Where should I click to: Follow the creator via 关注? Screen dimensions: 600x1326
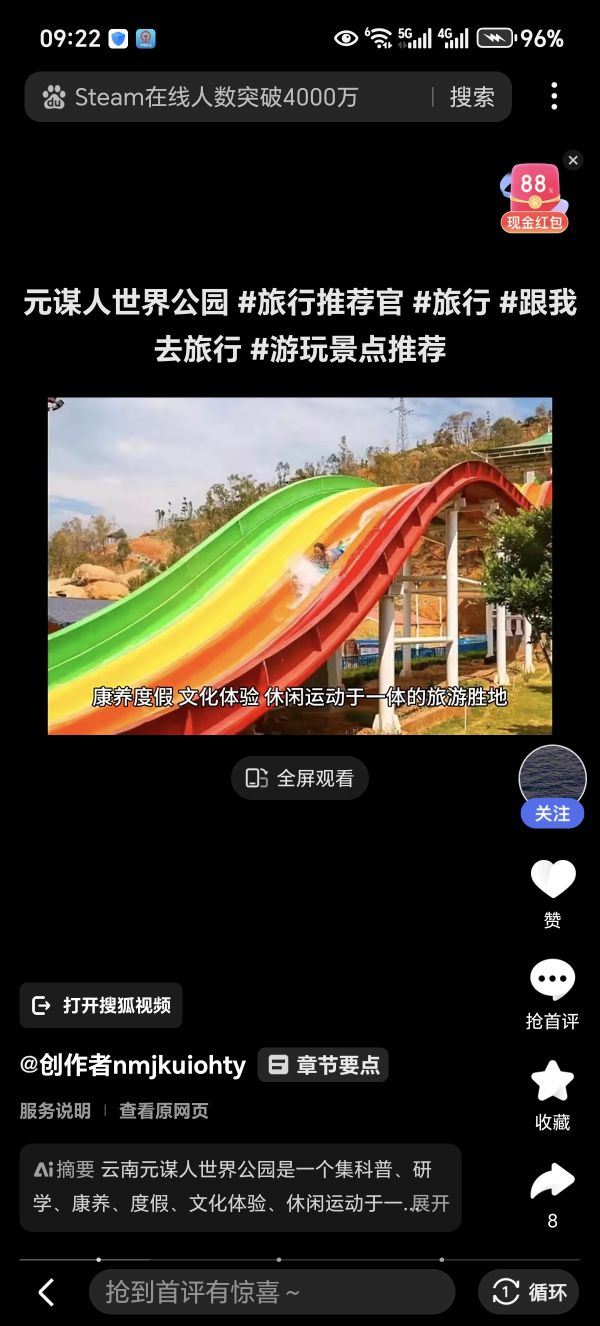552,814
